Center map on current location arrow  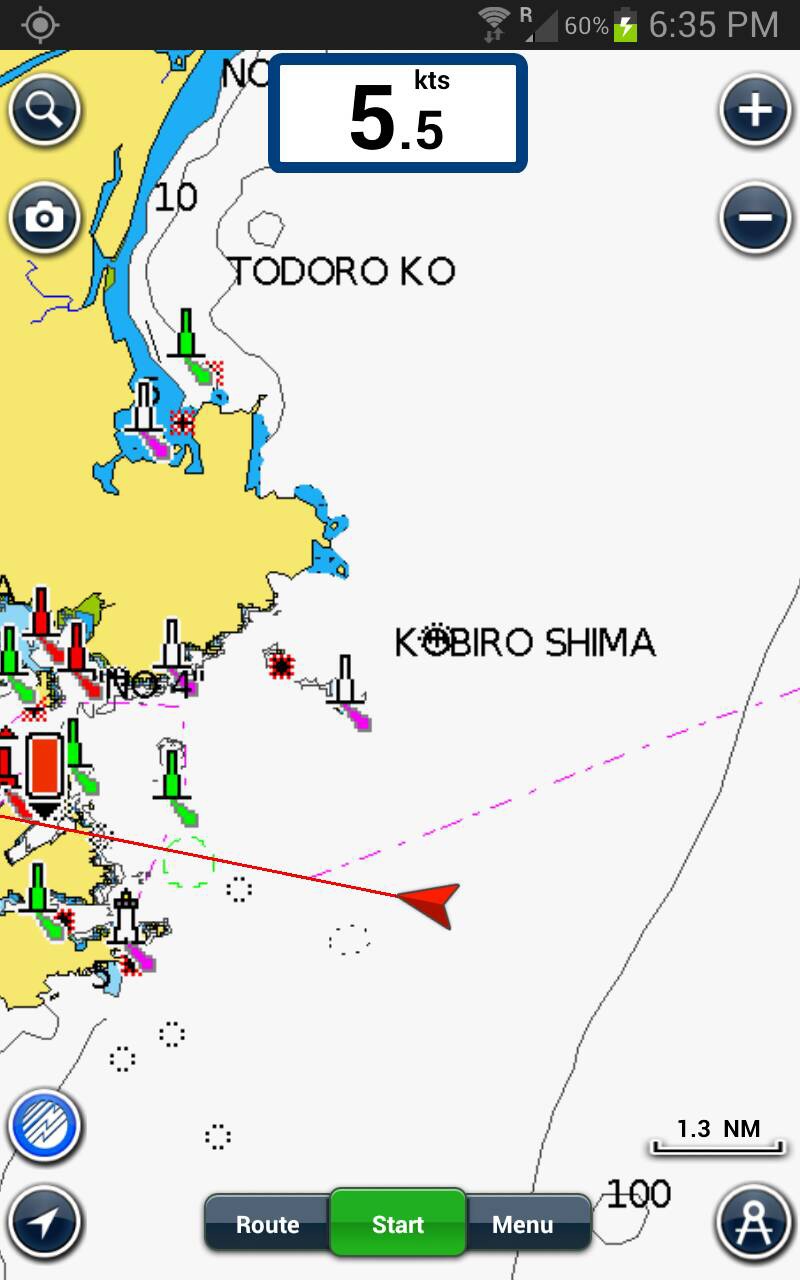pos(45,1222)
